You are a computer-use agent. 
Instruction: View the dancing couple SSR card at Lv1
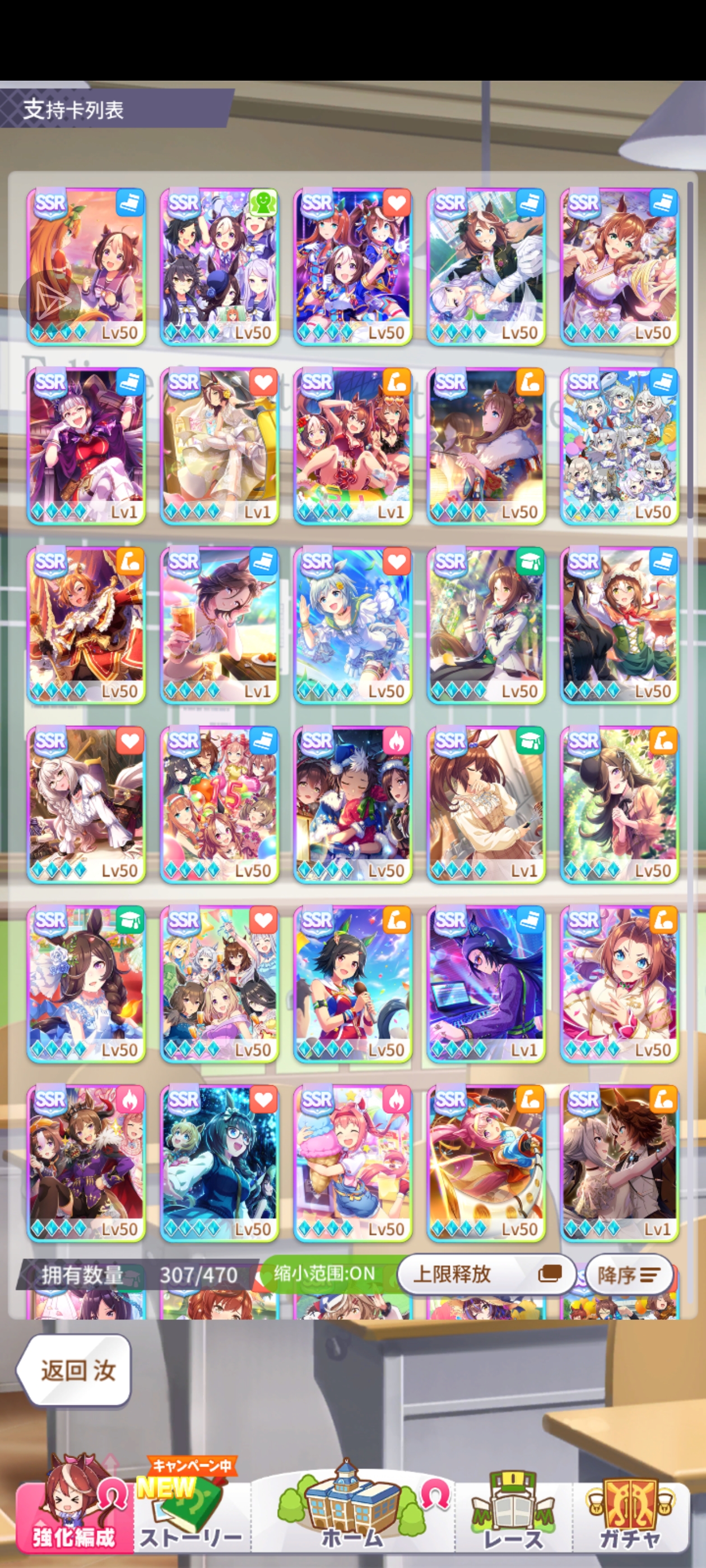tap(619, 1163)
